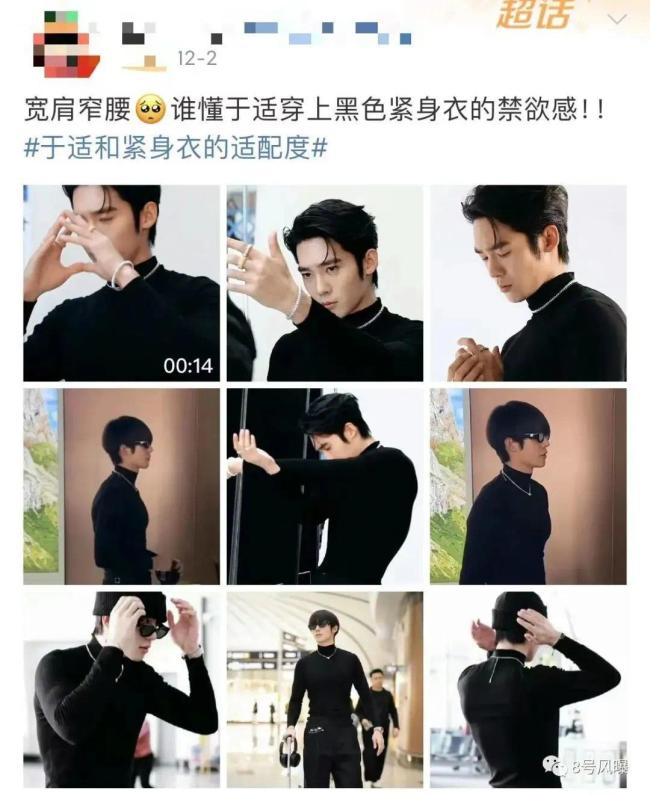
Task: Open the hashtag #于适和紧身衣的适配度#
Action: pyautogui.click(x=176, y=147)
